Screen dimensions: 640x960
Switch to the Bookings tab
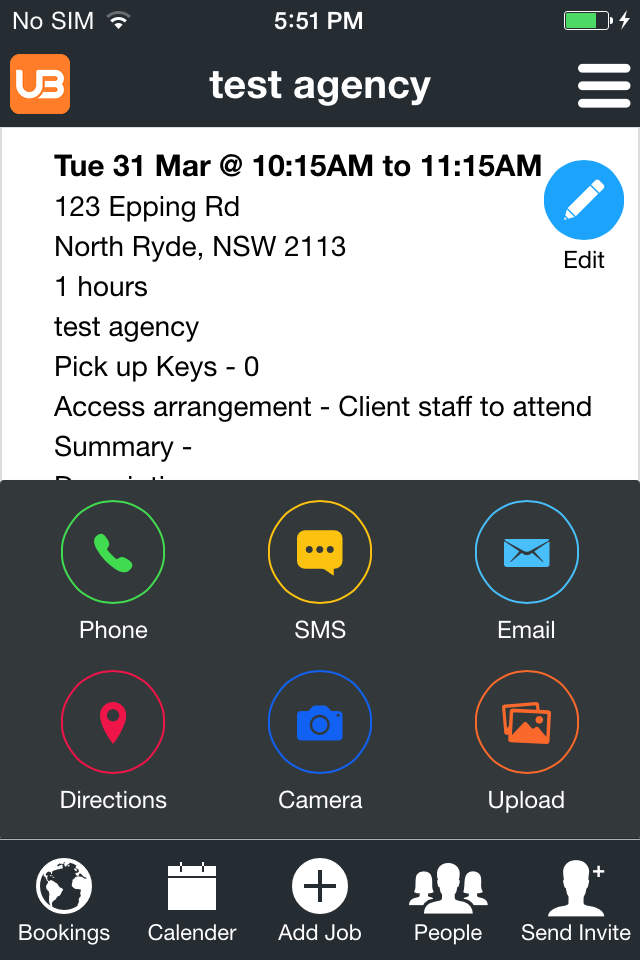click(x=64, y=901)
